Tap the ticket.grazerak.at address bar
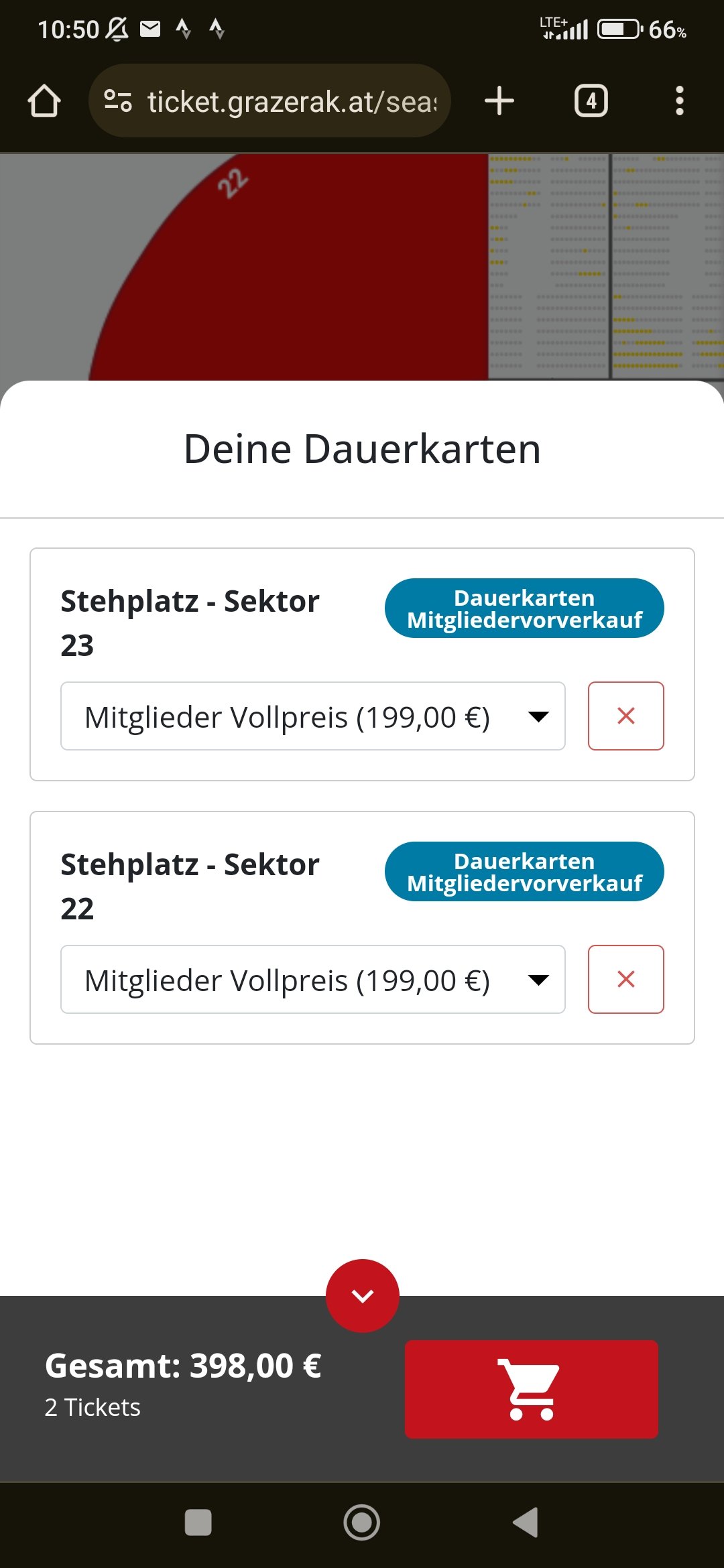This screenshot has width=724, height=1568. coord(269,101)
